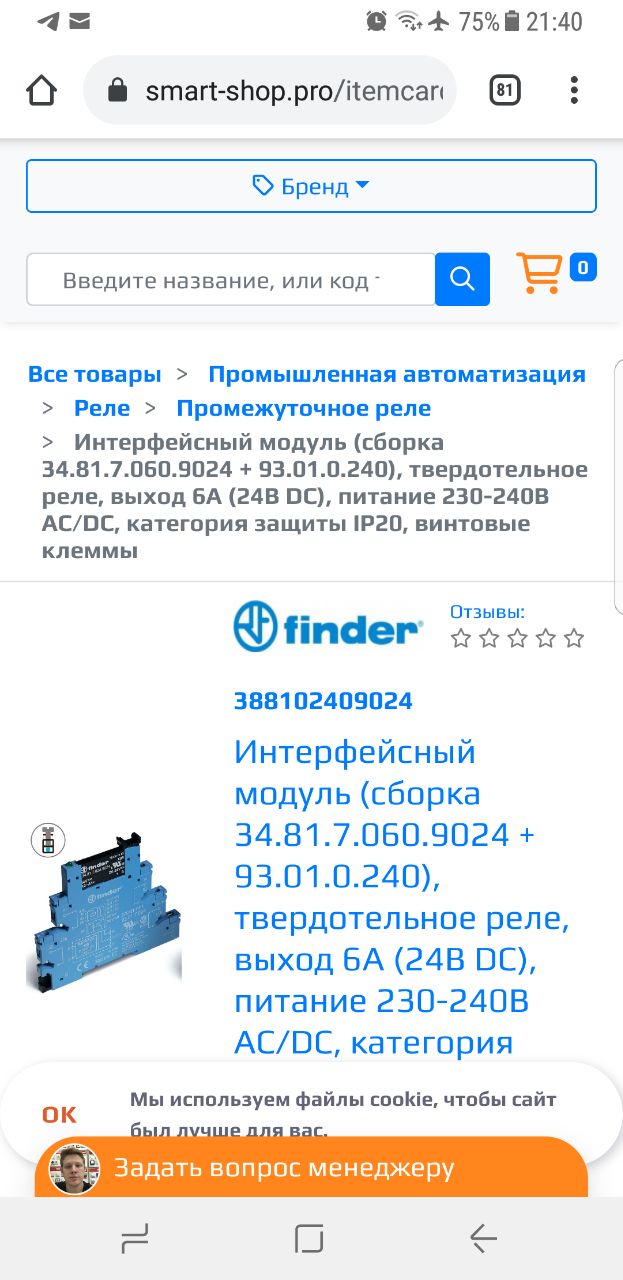Open Промышленная автоматизация breadcrumb
The image size is (623, 1280).
(397, 375)
